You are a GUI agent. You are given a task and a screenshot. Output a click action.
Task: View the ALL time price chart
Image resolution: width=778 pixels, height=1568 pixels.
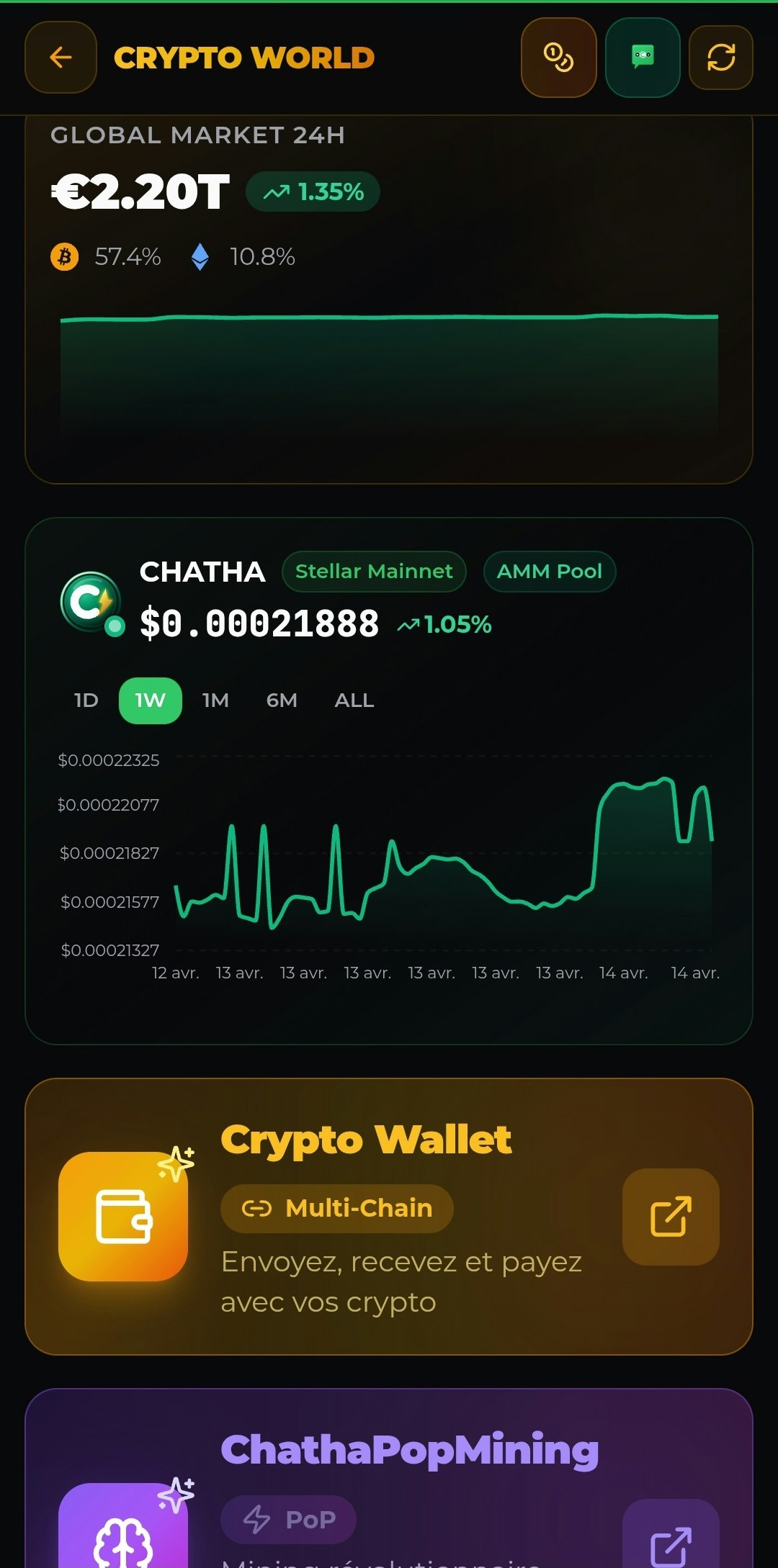pos(354,700)
